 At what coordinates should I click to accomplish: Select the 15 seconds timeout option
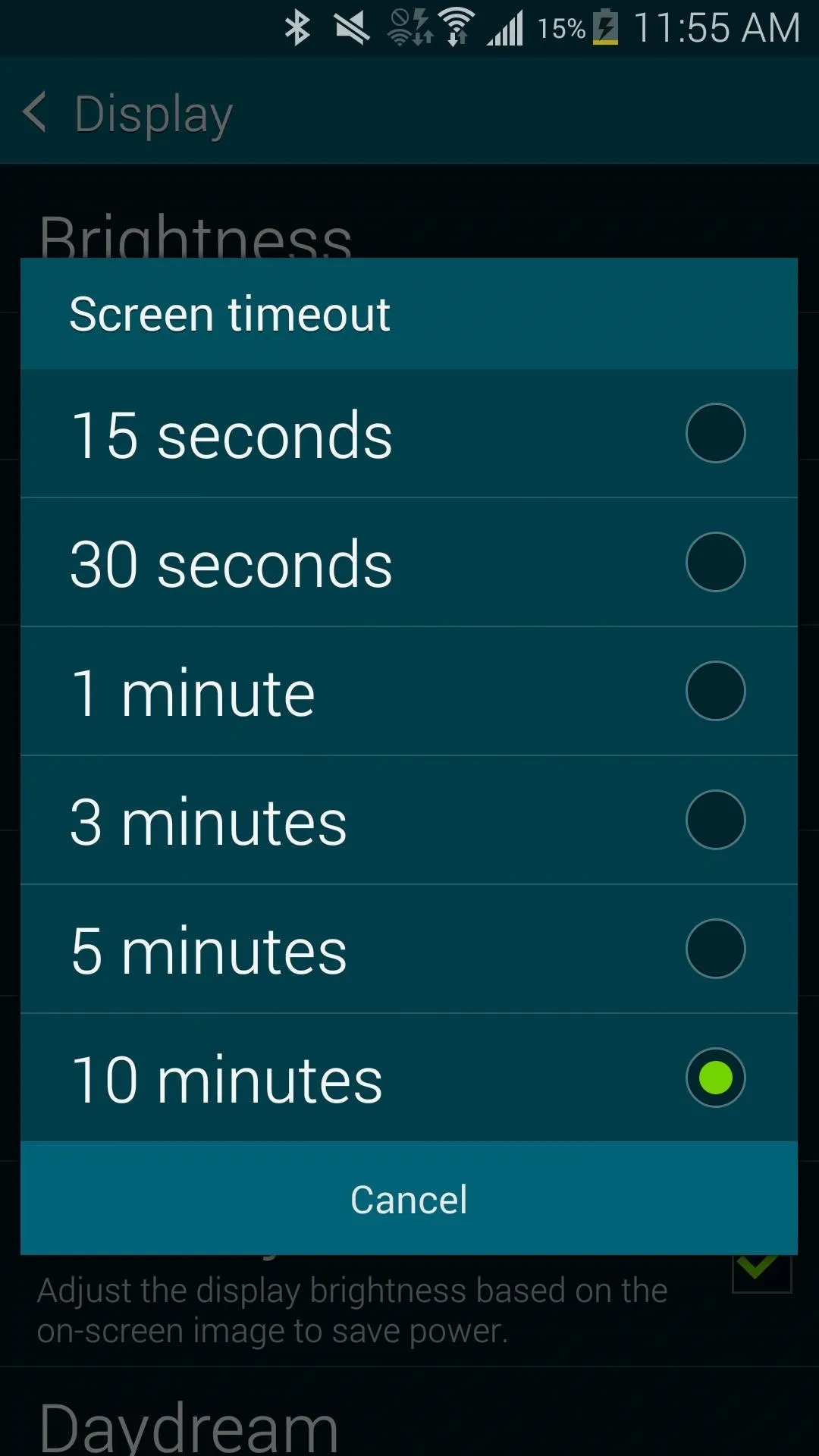pyautogui.click(x=409, y=433)
